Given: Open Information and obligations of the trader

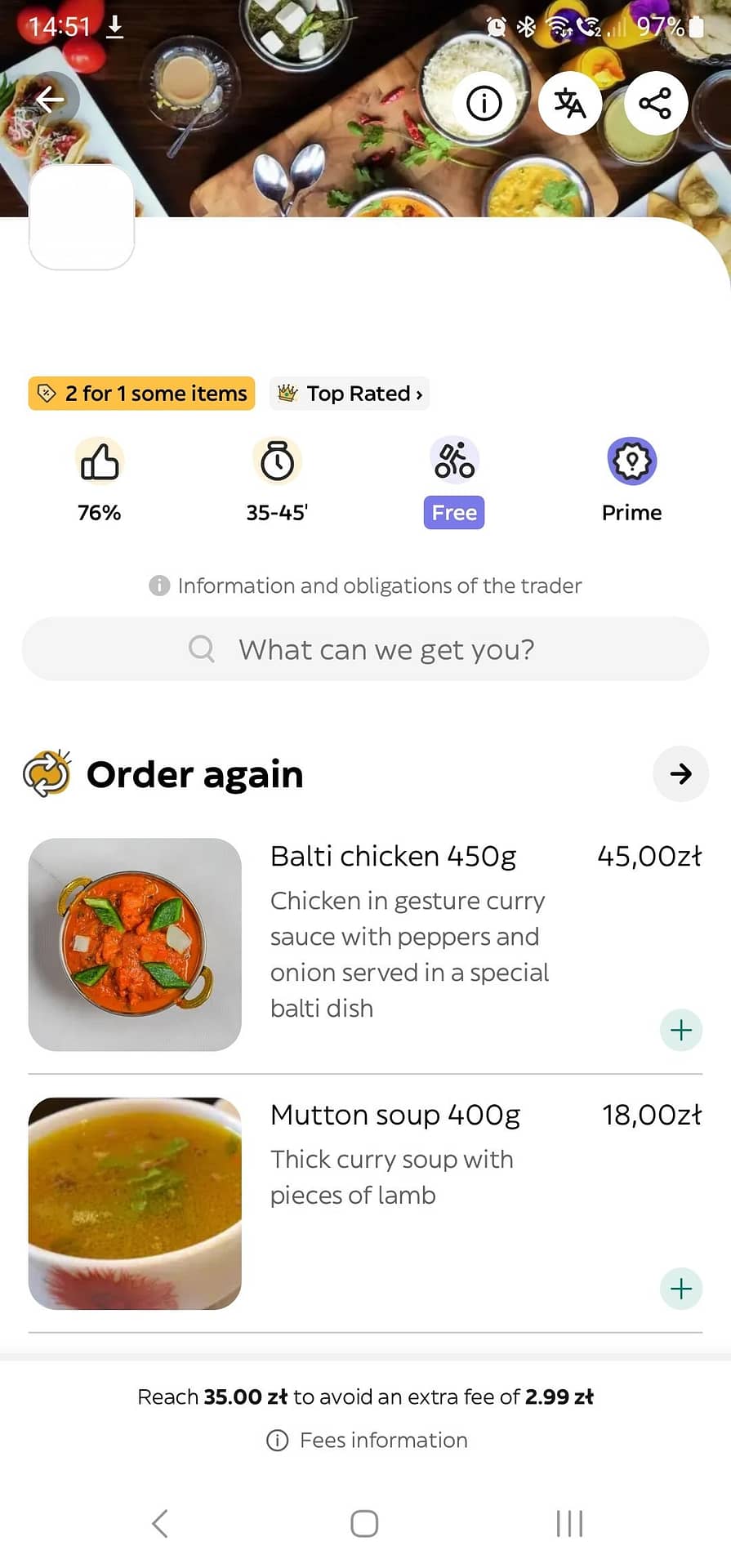Looking at the screenshot, I should [x=365, y=586].
